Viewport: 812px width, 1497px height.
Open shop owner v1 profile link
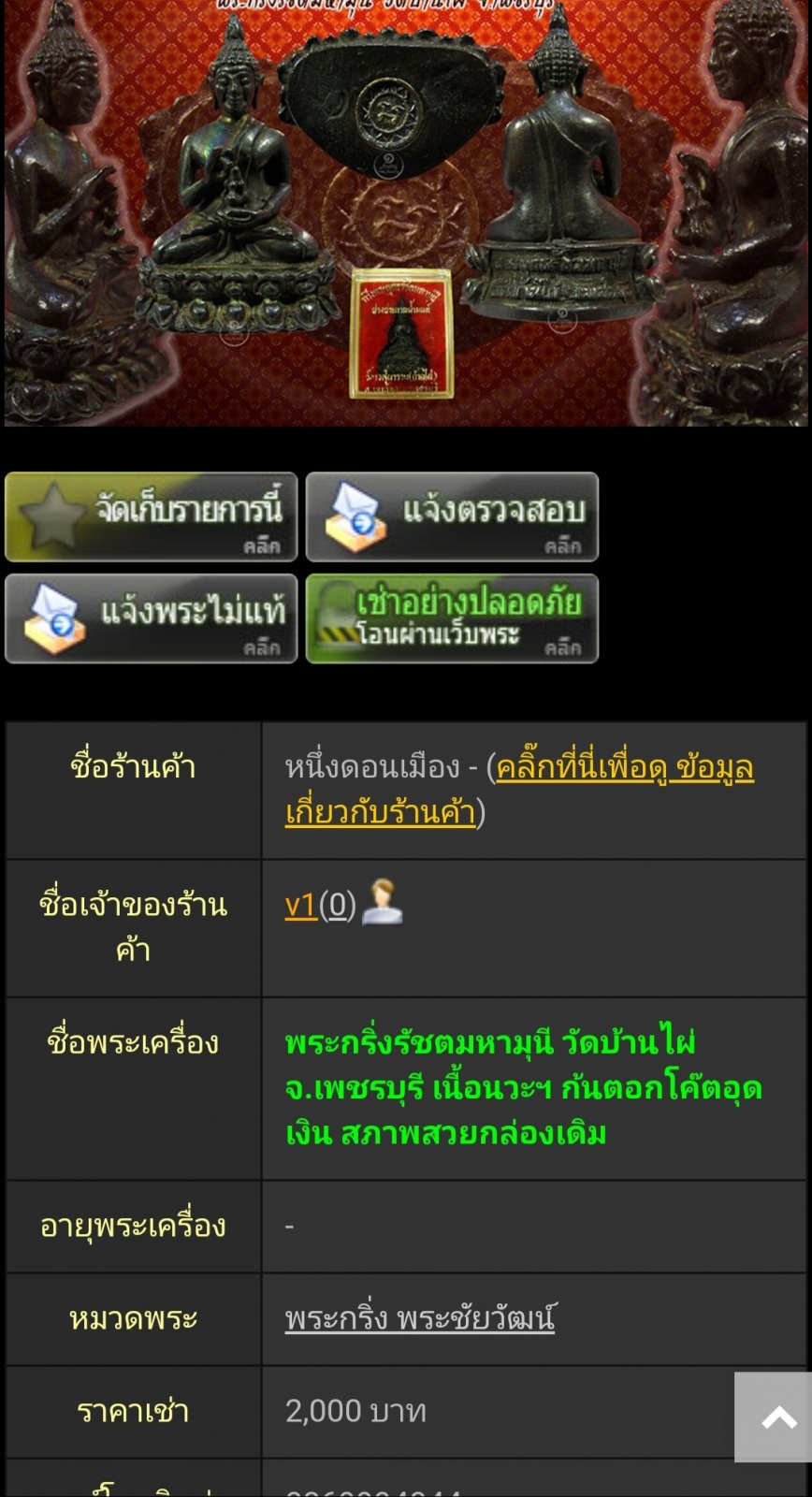(x=300, y=905)
